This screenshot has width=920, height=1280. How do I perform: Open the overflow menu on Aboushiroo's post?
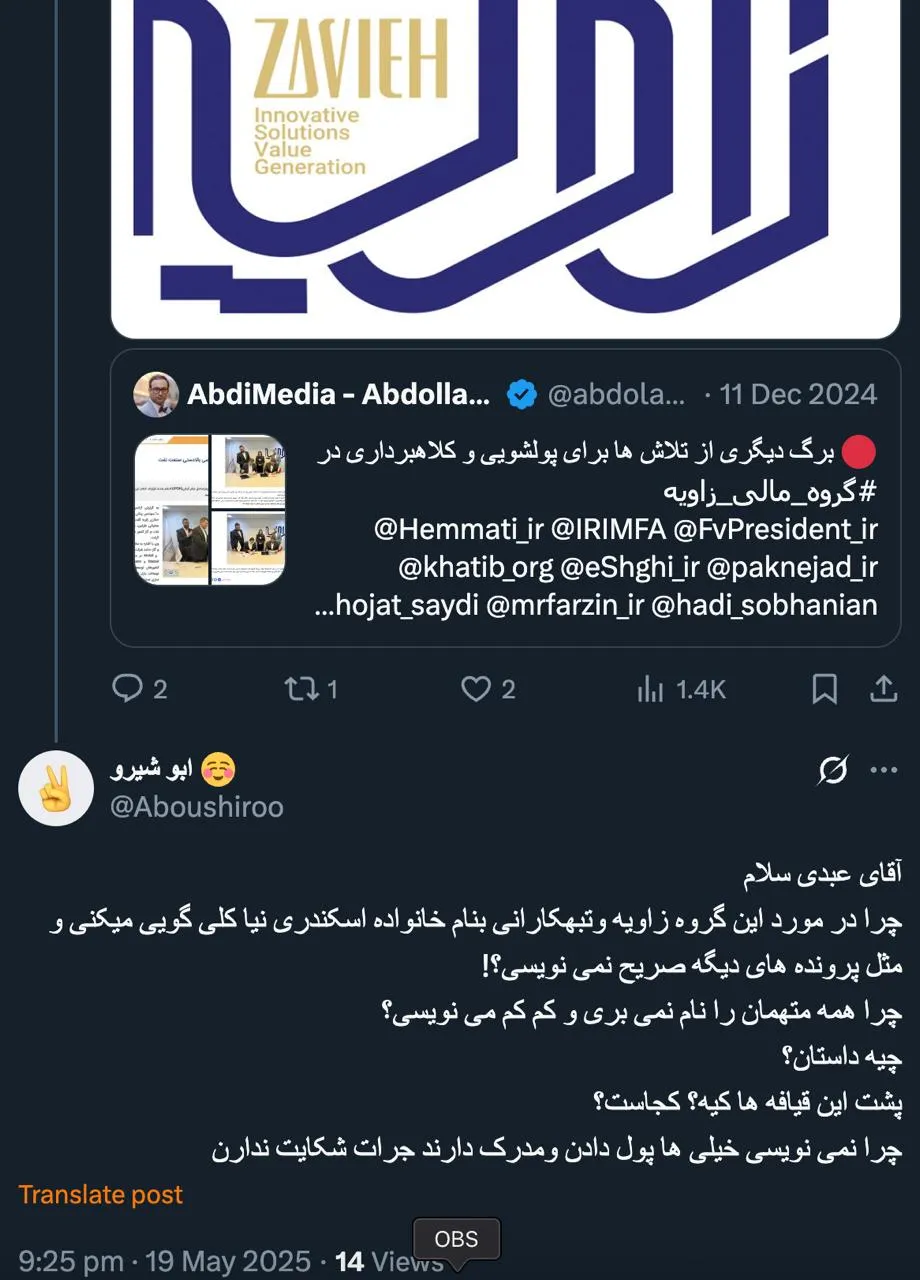pos(884,770)
